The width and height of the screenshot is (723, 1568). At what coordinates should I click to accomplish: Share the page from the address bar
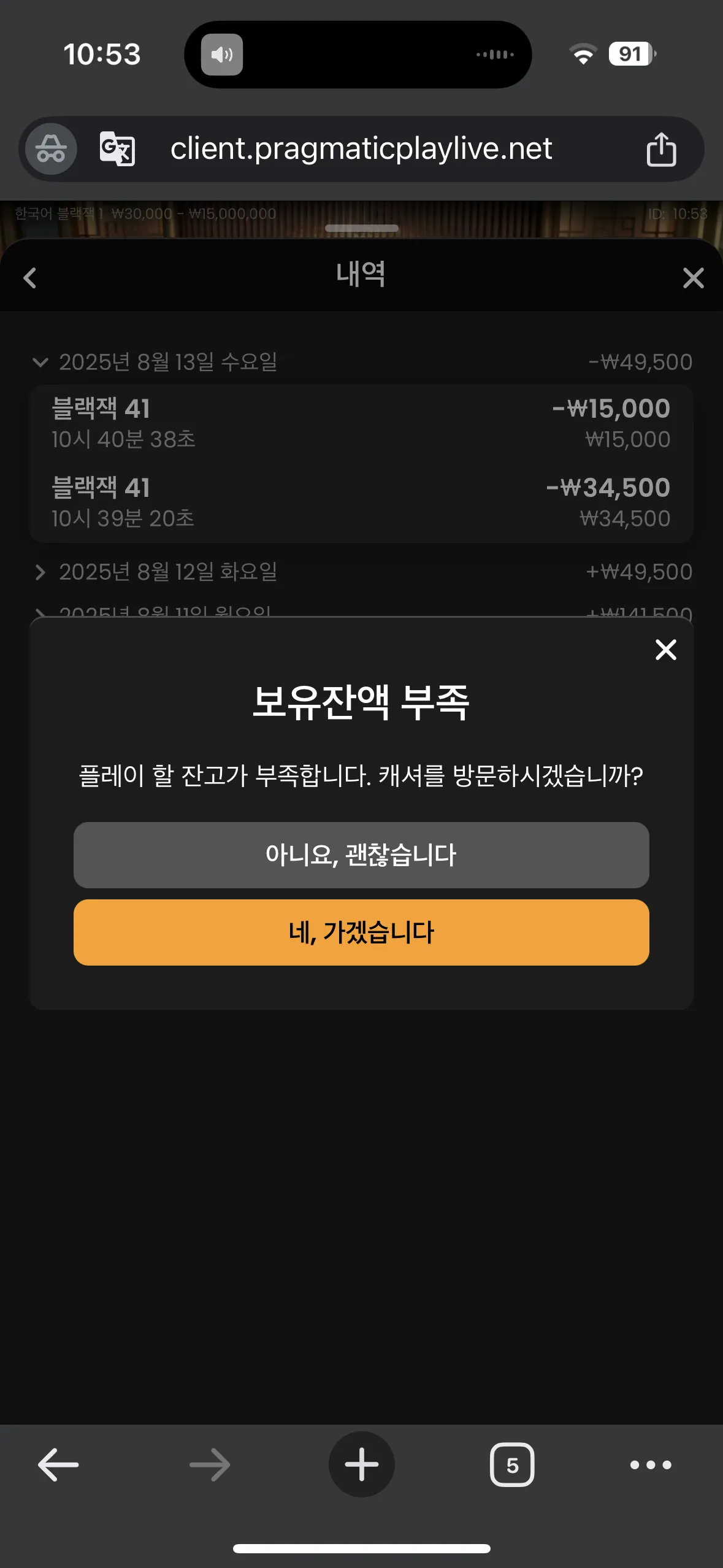[661, 150]
